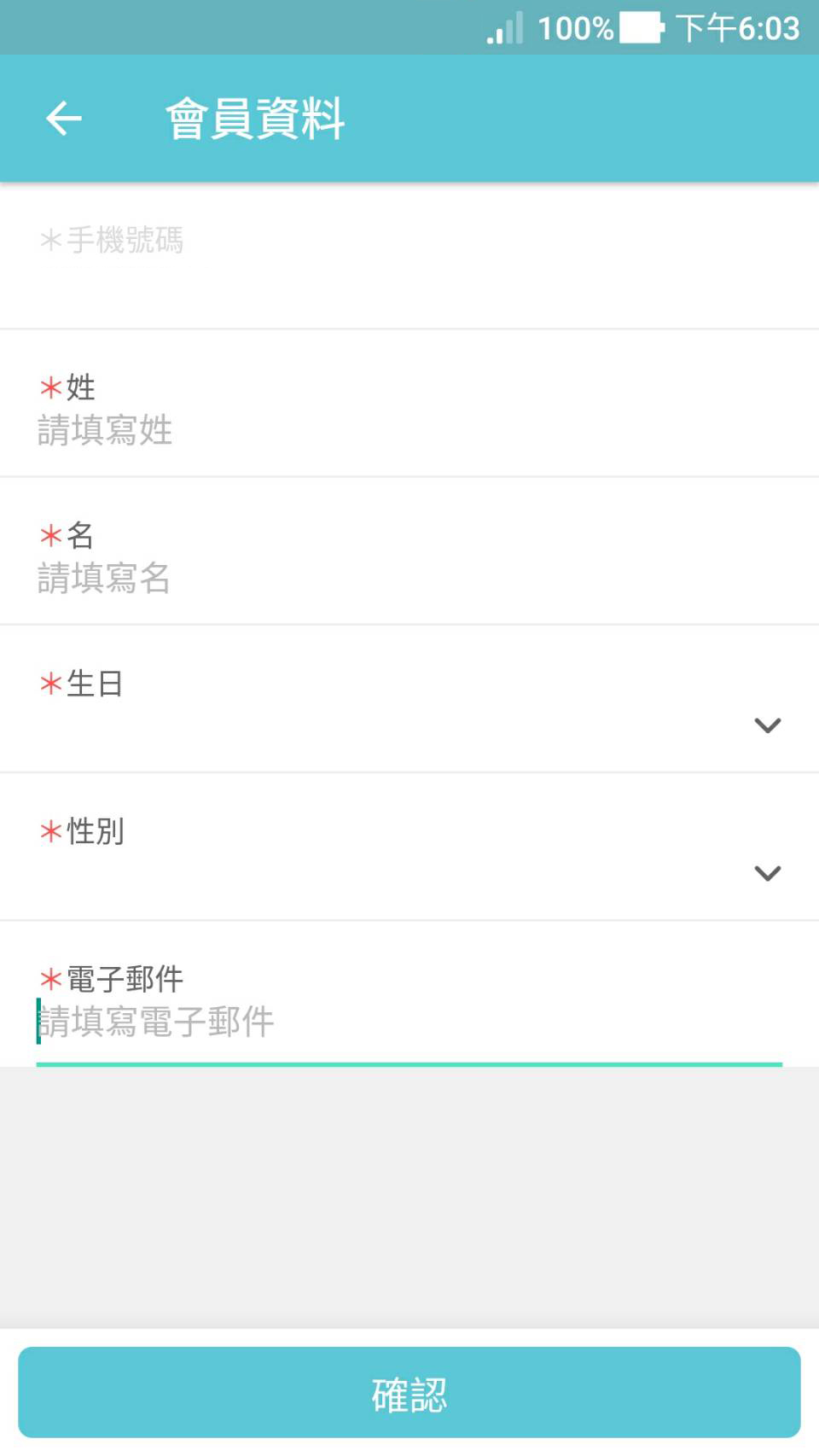Image resolution: width=819 pixels, height=1456 pixels.
Task: Tap the 姓 (surname) input field
Action: (409, 429)
